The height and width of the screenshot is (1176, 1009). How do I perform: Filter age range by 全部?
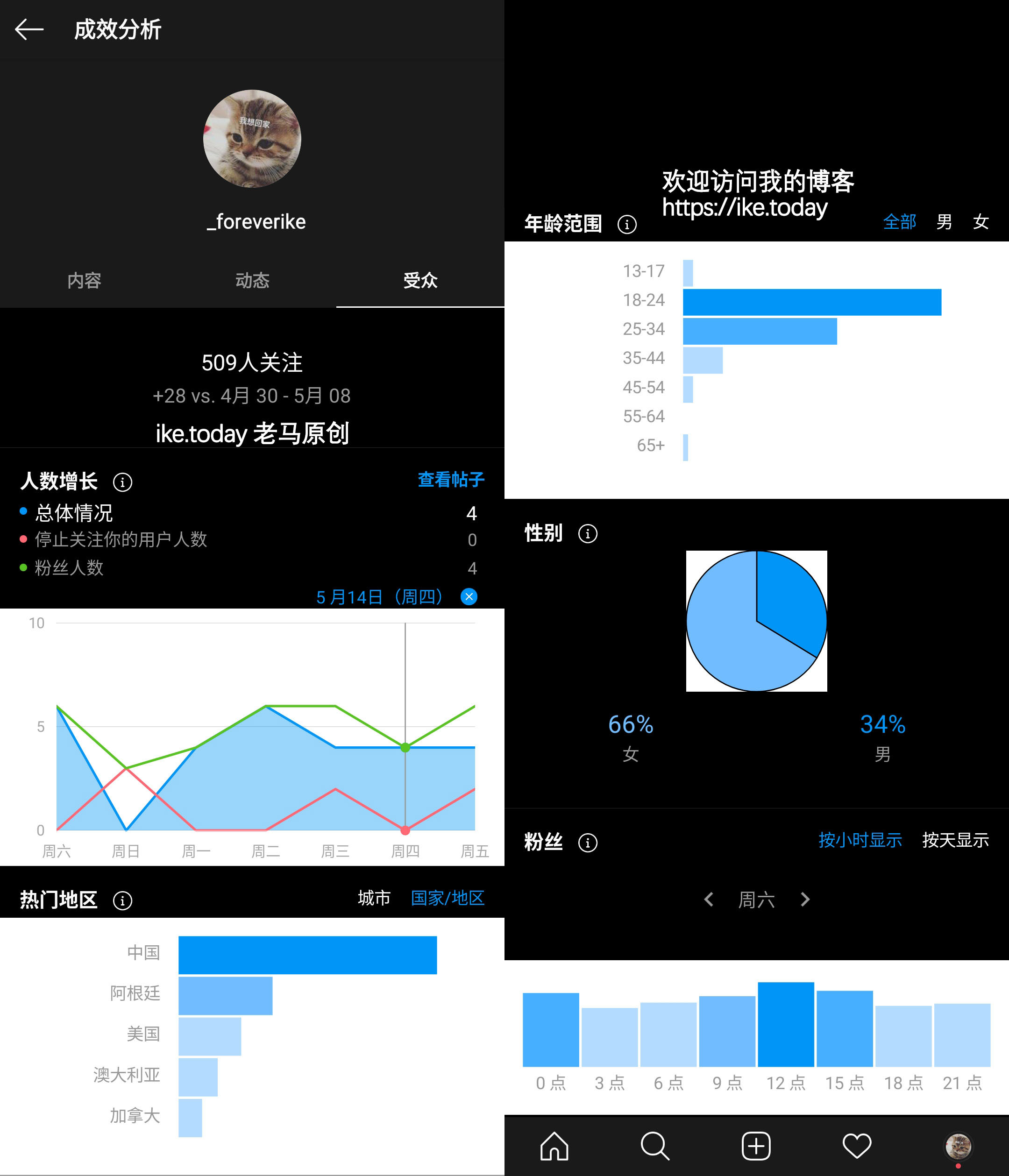pos(899,222)
